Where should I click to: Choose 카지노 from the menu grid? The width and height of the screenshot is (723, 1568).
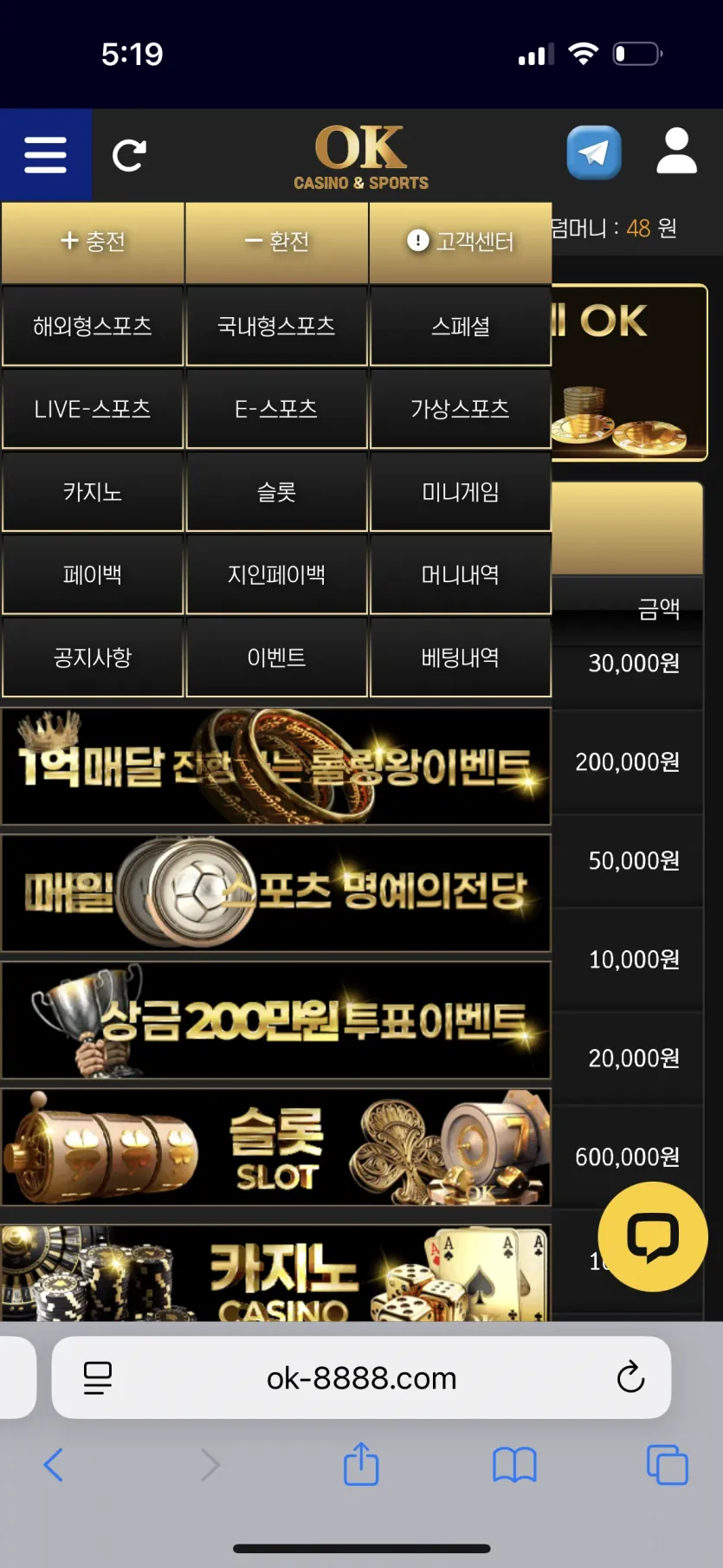click(93, 492)
